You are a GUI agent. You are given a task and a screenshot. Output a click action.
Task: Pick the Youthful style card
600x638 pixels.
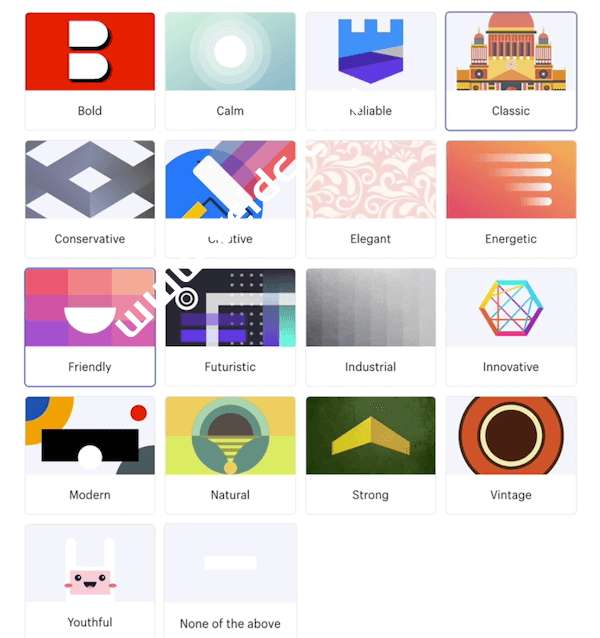[x=90, y=580]
